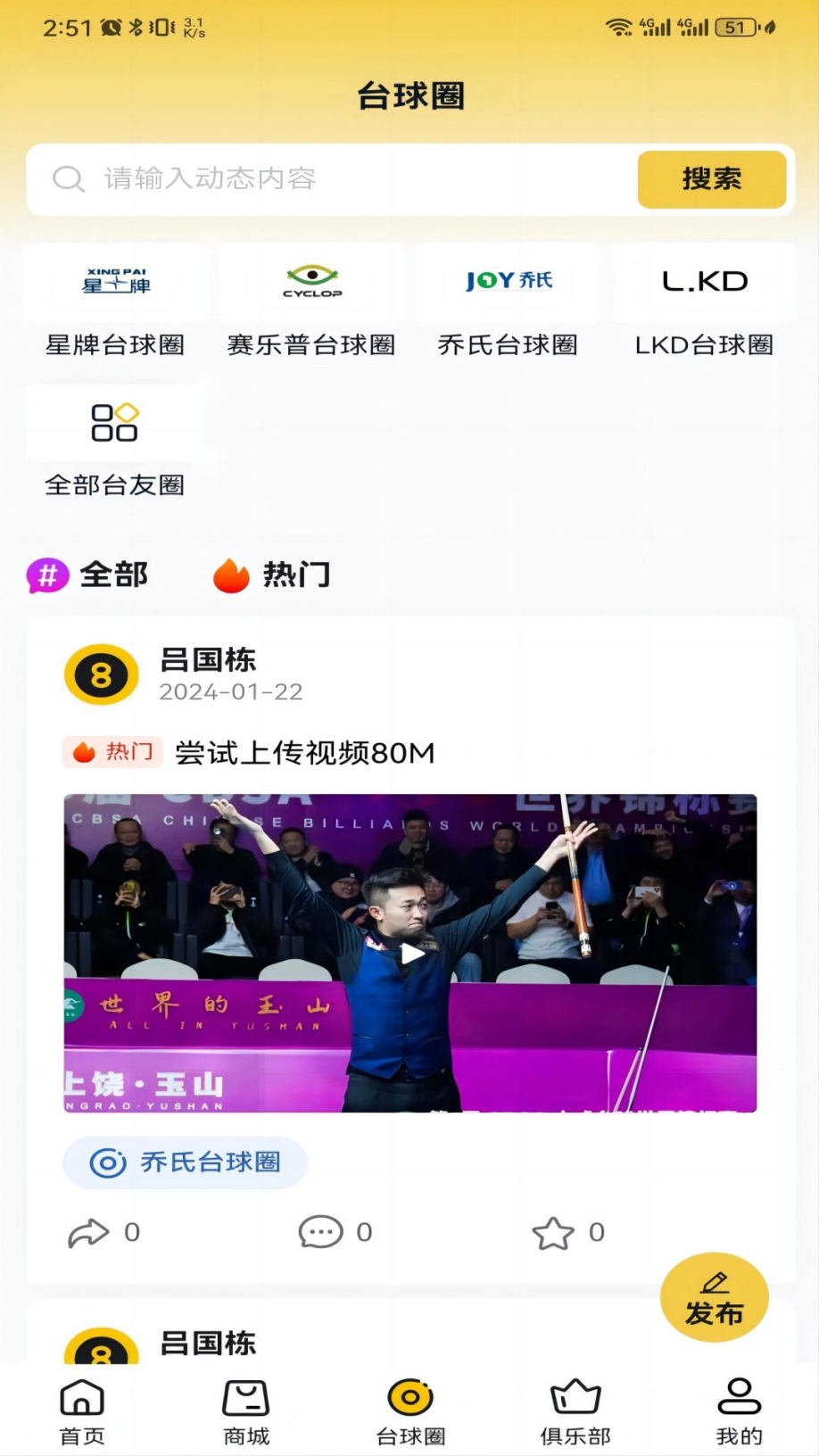Tap the 乔氏台球圈 chip under the video
The image size is (819, 1456).
click(186, 1162)
